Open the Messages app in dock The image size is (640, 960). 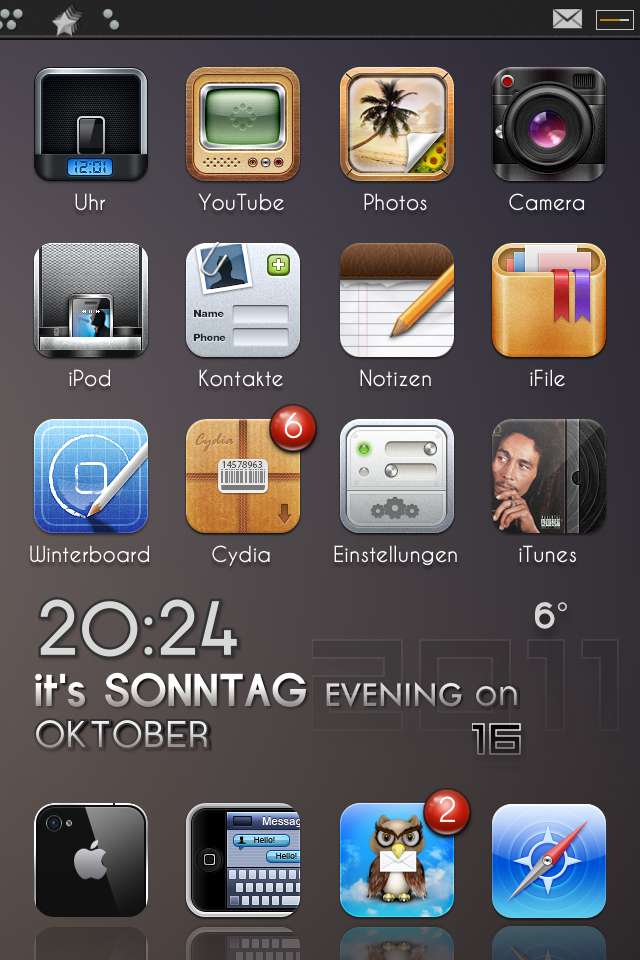pyautogui.click(x=242, y=860)
